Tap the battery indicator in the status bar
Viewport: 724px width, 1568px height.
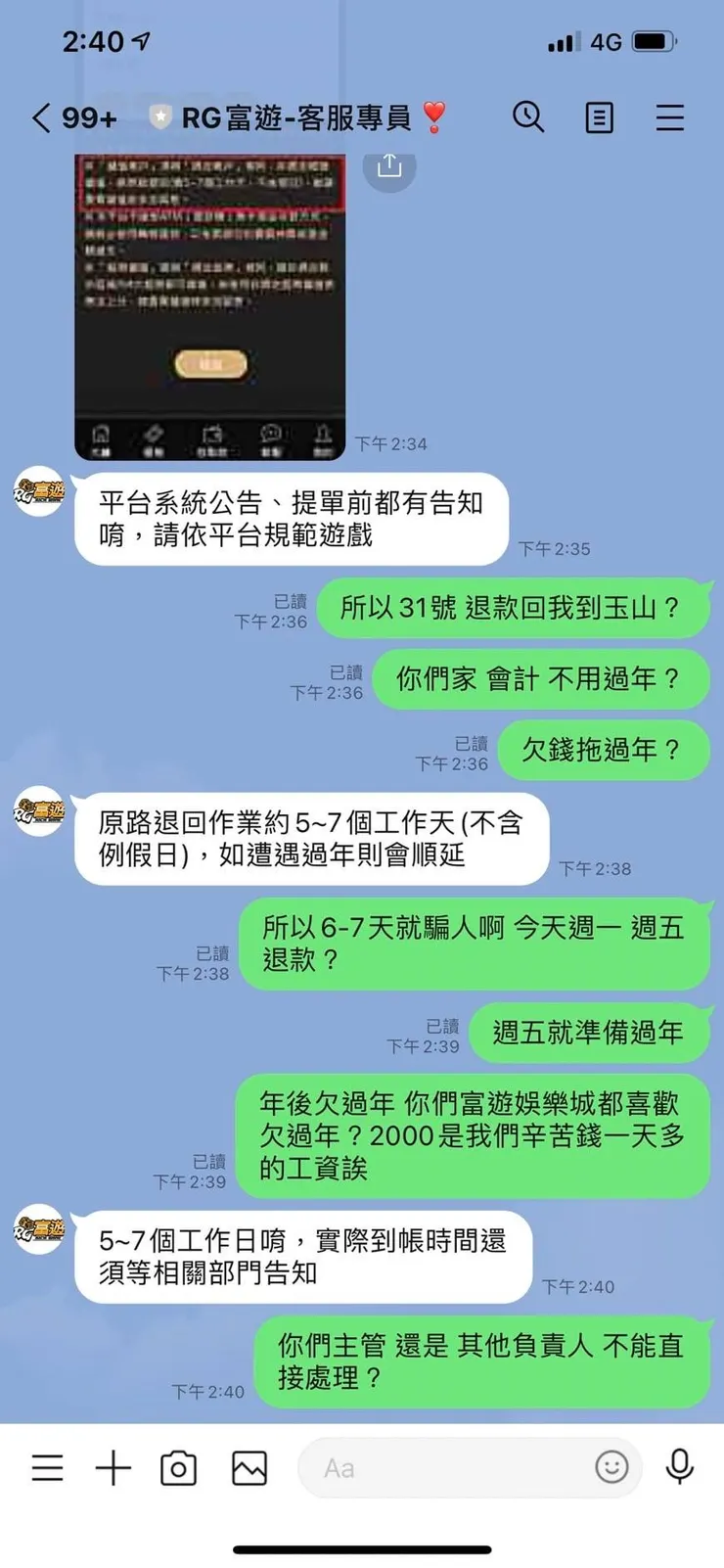(x=653, y=41)
